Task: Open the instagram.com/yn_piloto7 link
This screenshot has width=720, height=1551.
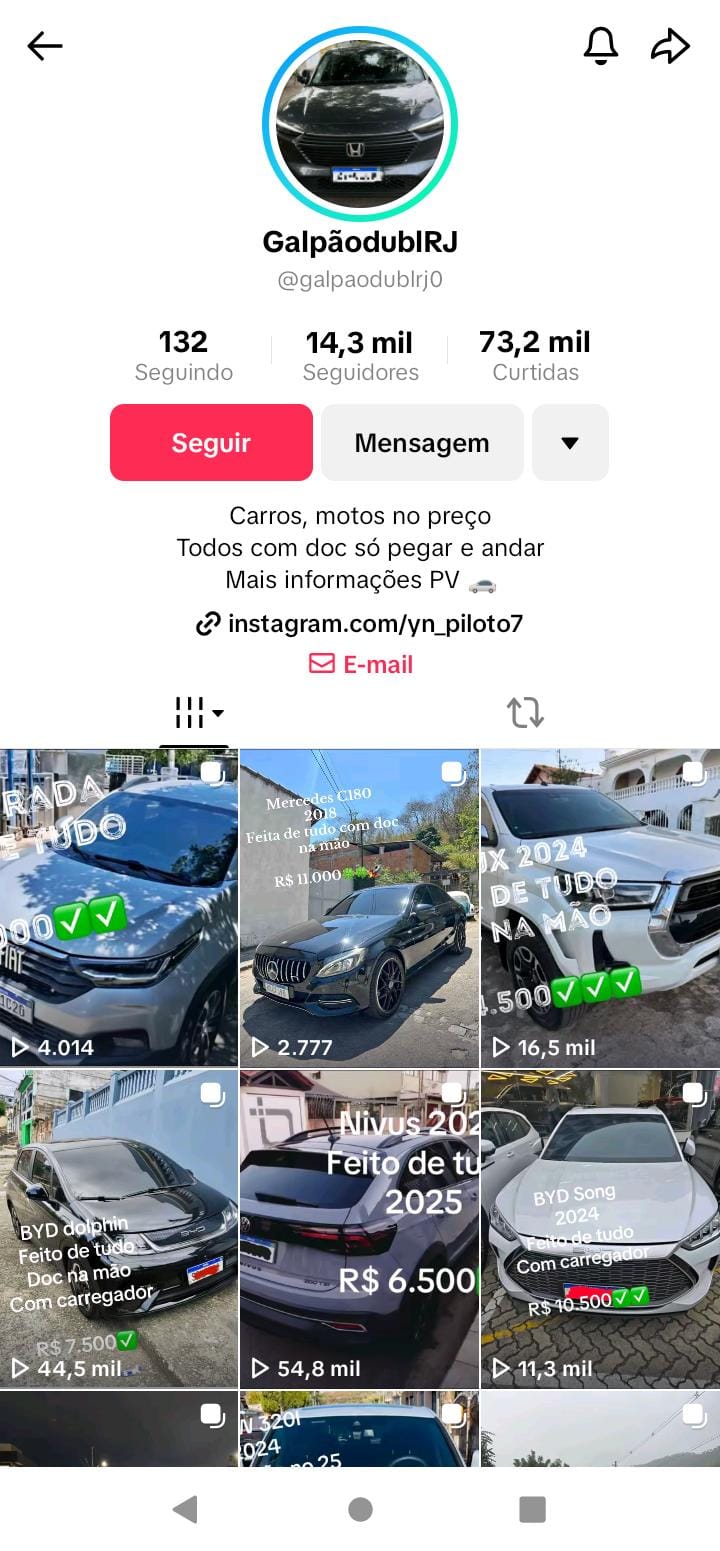Action: (360, 624)
